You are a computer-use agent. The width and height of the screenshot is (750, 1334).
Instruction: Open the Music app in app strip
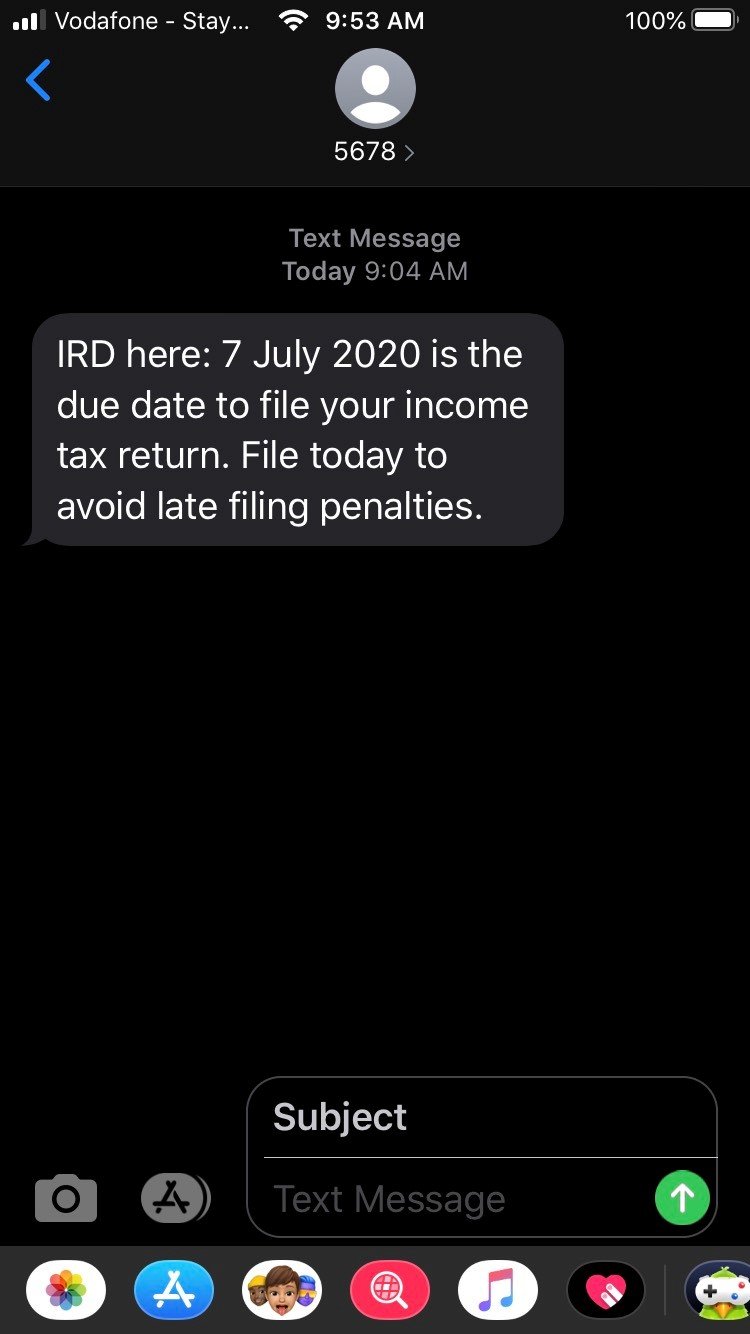[x=498, y=1290]
